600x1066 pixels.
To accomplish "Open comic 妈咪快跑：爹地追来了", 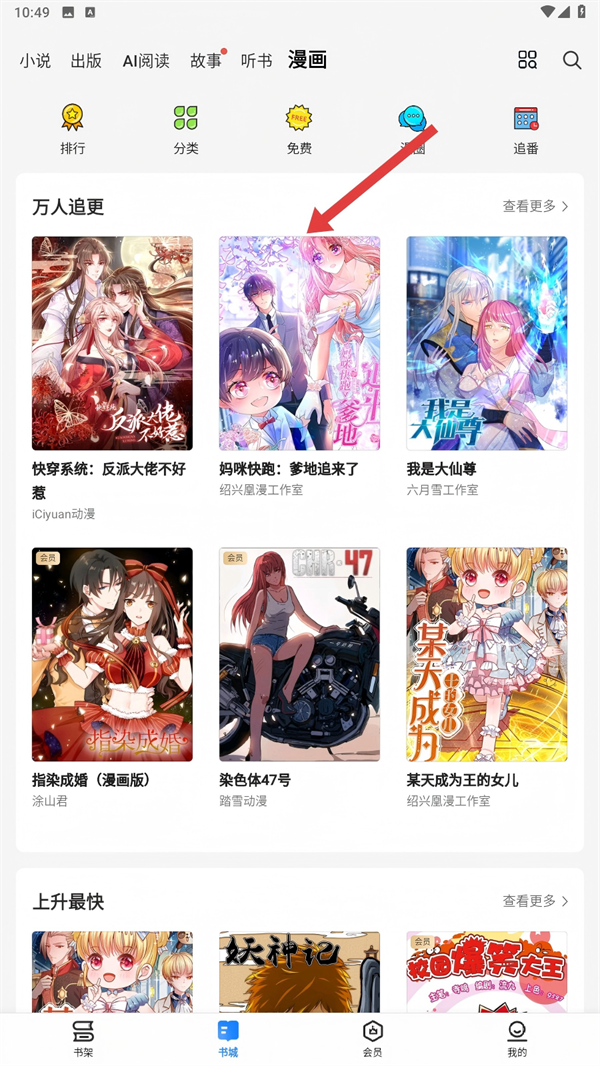I will (x=299, y=343).
